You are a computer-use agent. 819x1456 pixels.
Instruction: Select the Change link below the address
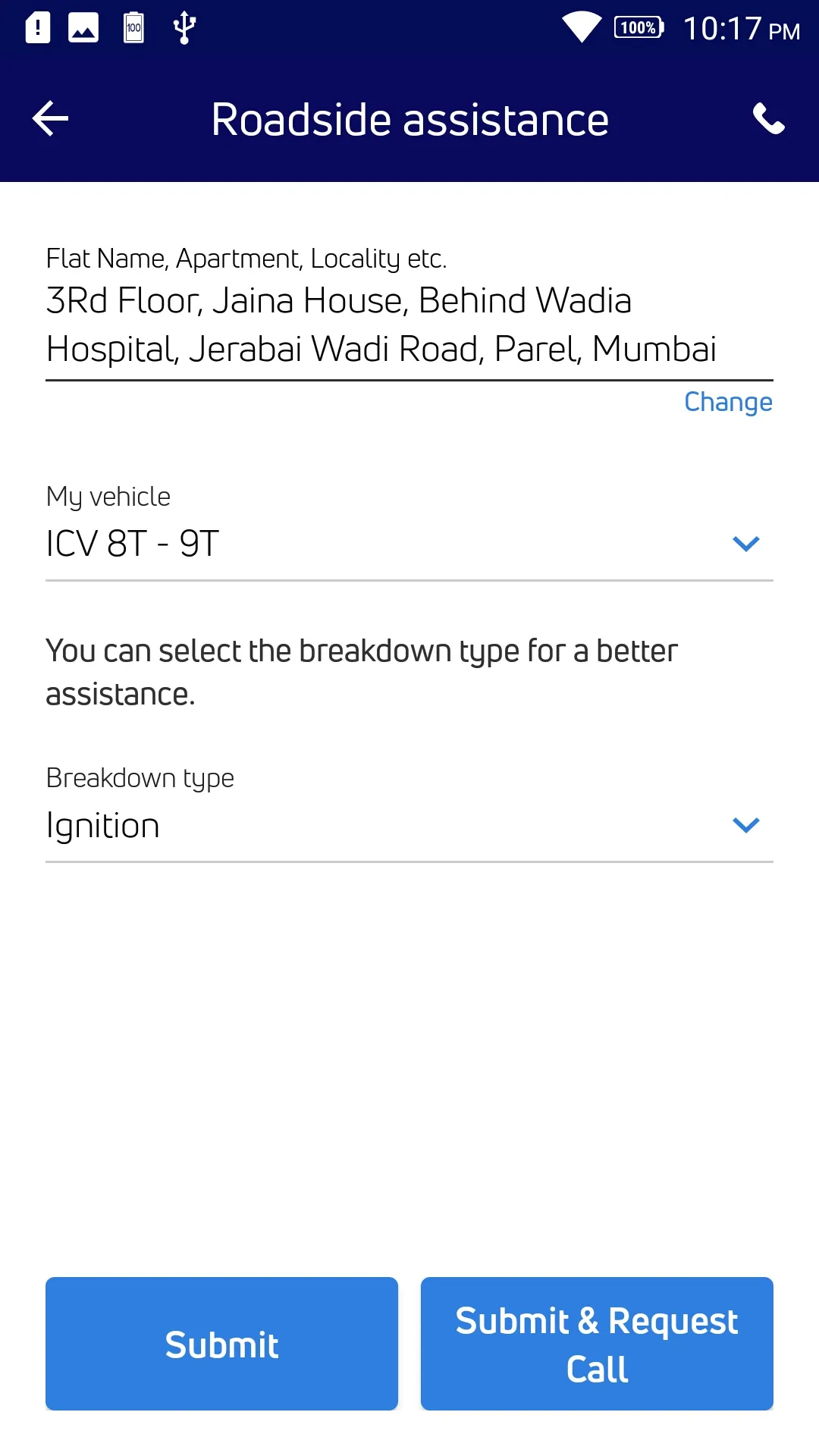tap(727, 402)
